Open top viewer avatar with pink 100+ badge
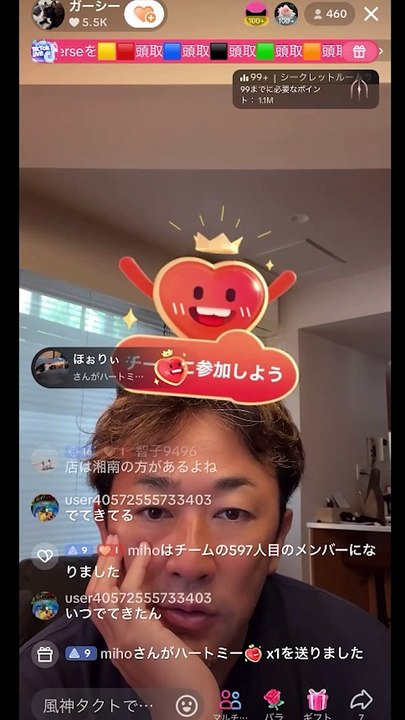 pyautogui.click(x=256, y=13)
